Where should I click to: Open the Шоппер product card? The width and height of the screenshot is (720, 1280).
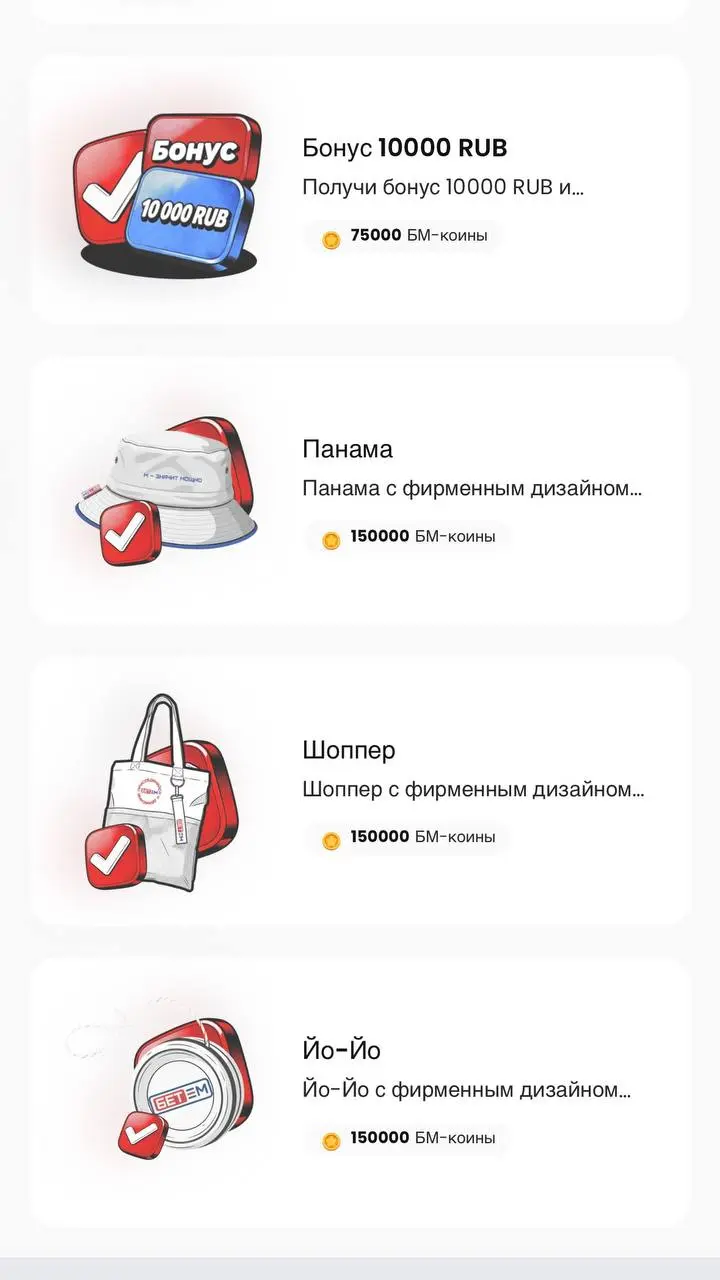tap(360, 790)
